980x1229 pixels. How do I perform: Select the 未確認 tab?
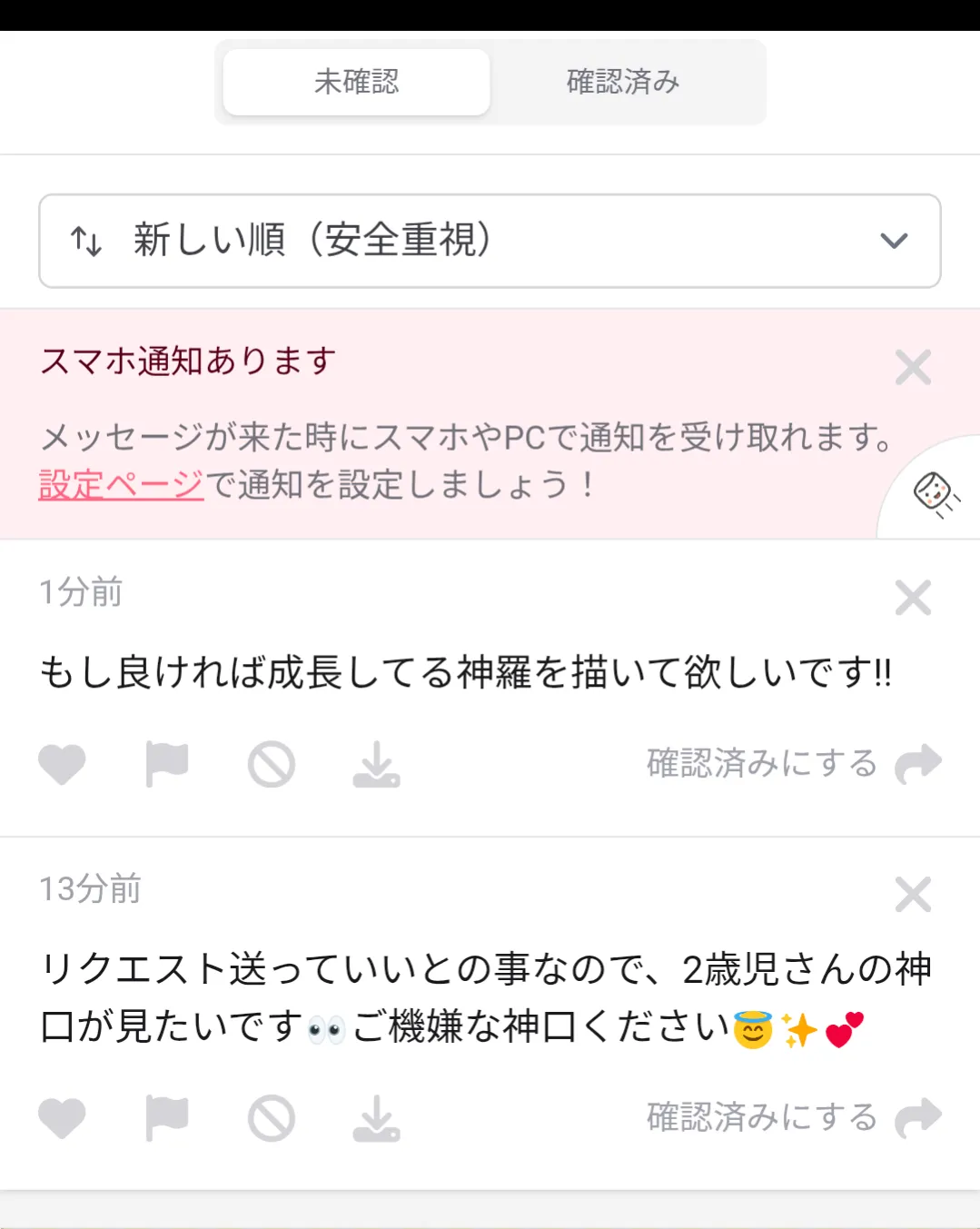coord(356,82)
